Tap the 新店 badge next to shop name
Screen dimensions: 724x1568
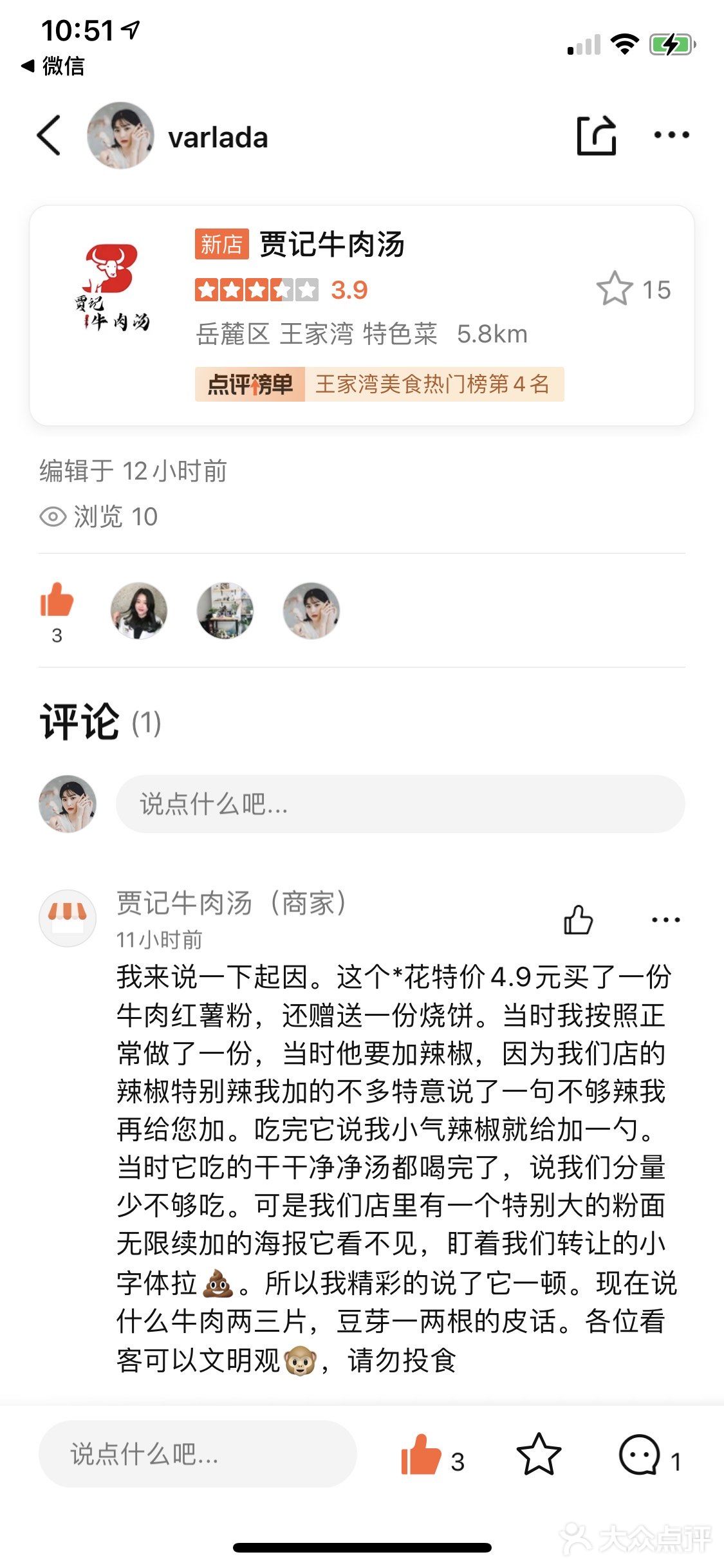[x=222, y=245]
